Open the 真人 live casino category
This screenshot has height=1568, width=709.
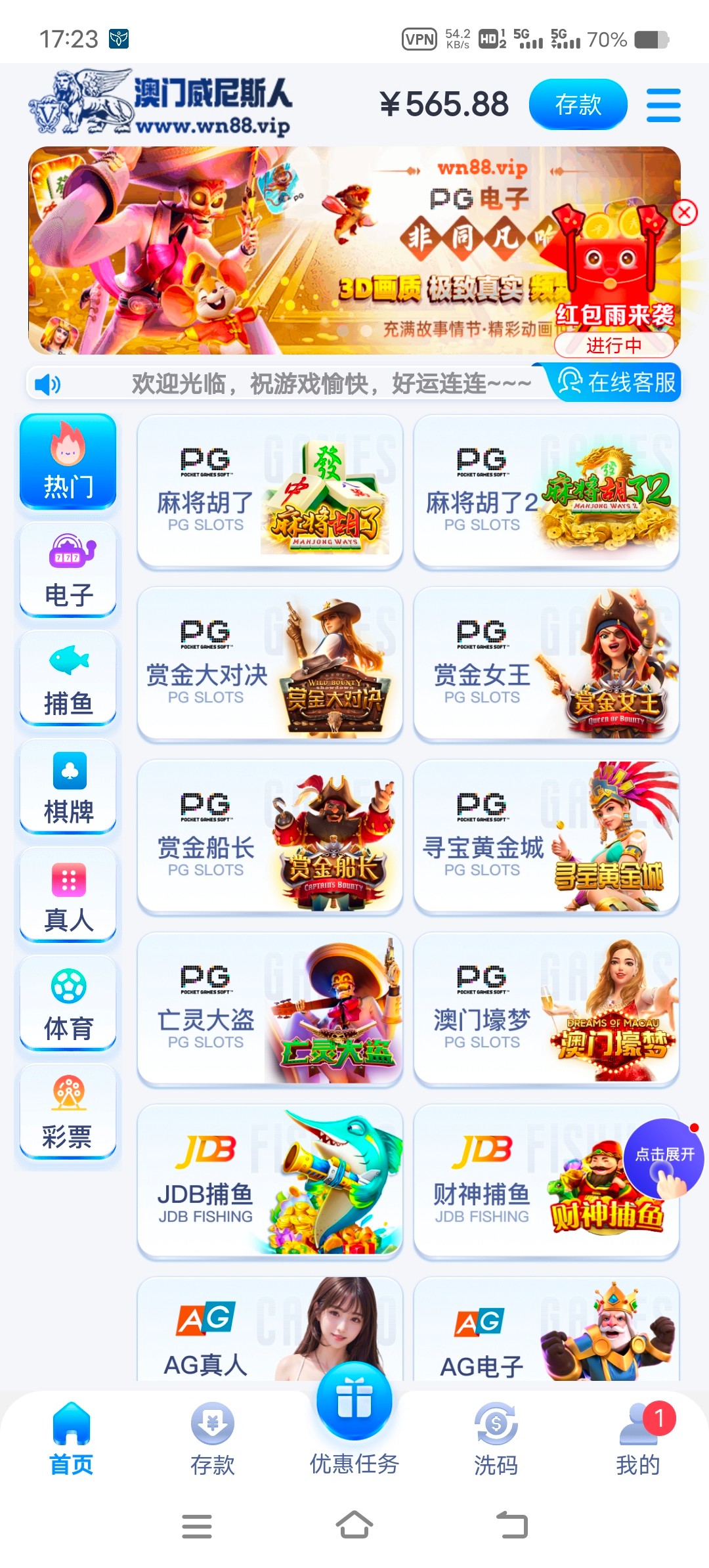(68, 895)
